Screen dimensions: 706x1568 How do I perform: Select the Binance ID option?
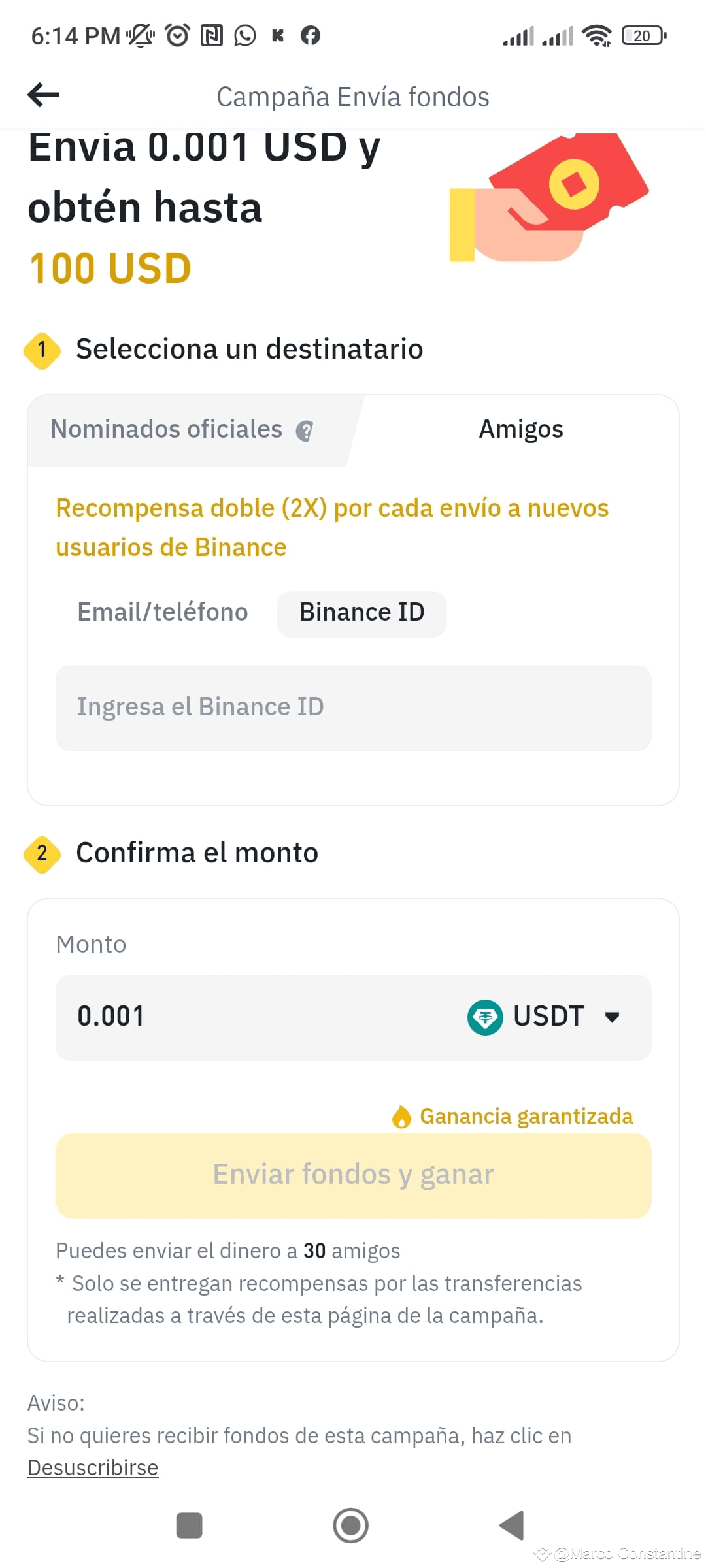point(361,613)
